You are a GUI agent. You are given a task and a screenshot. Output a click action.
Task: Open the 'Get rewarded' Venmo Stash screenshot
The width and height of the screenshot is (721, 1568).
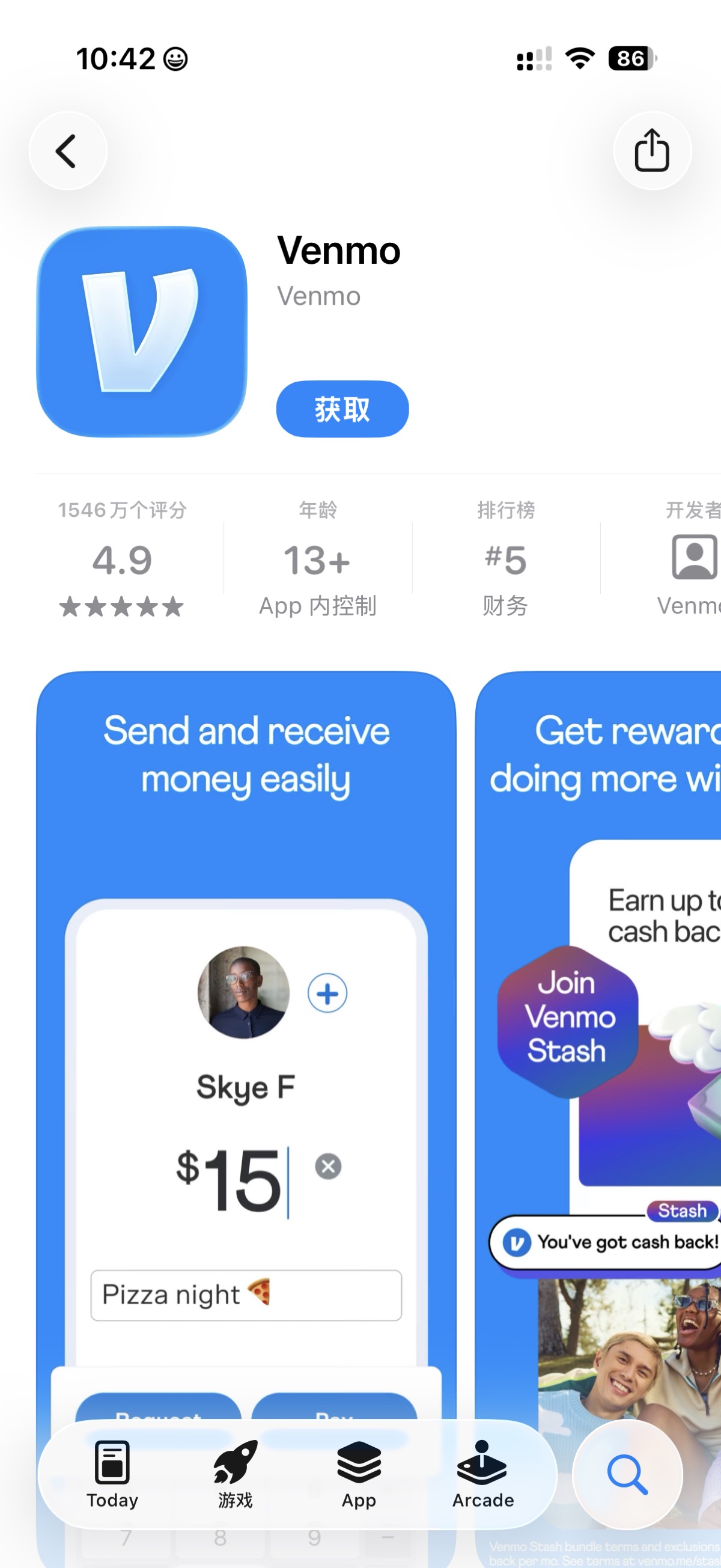(x=599, y=1035)
